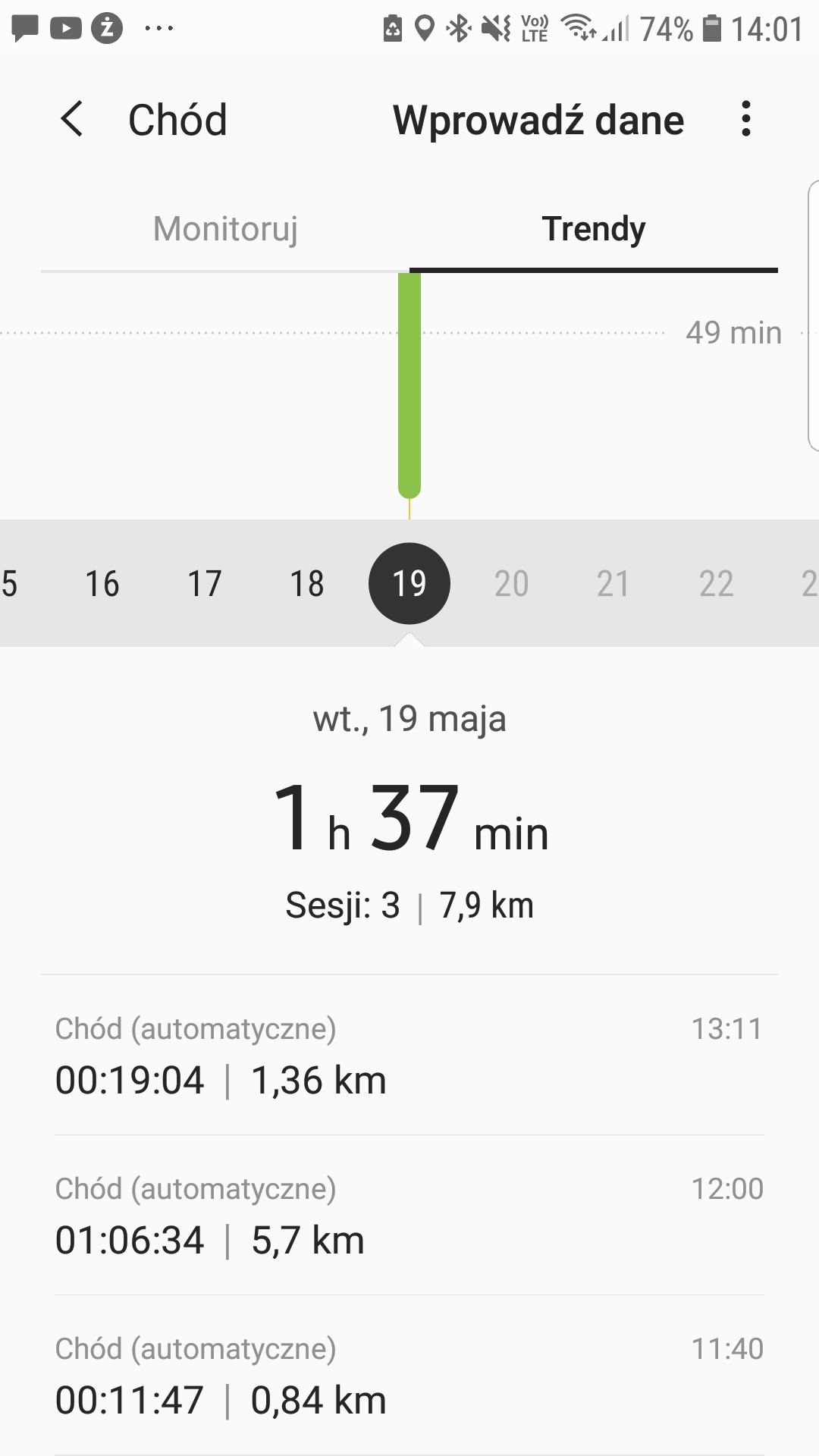Open the 13:11 walk session of 1,36 km
Screen dimensions: 819x1456
pyautogui.click(x=409, y=1056)
